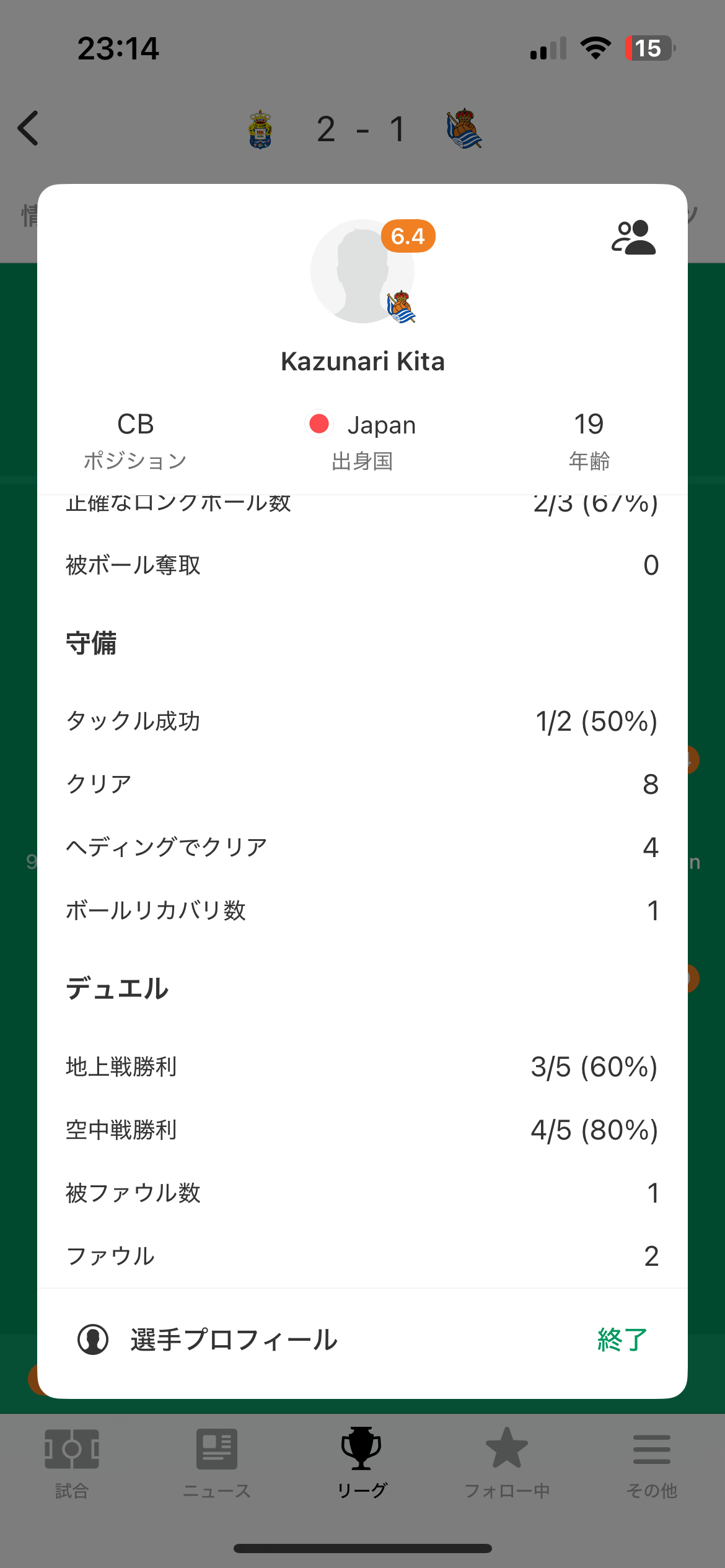Open 選手プロフィール for Kazunari Kita
Screen dimensions: 725x1568
point(208,1339)
